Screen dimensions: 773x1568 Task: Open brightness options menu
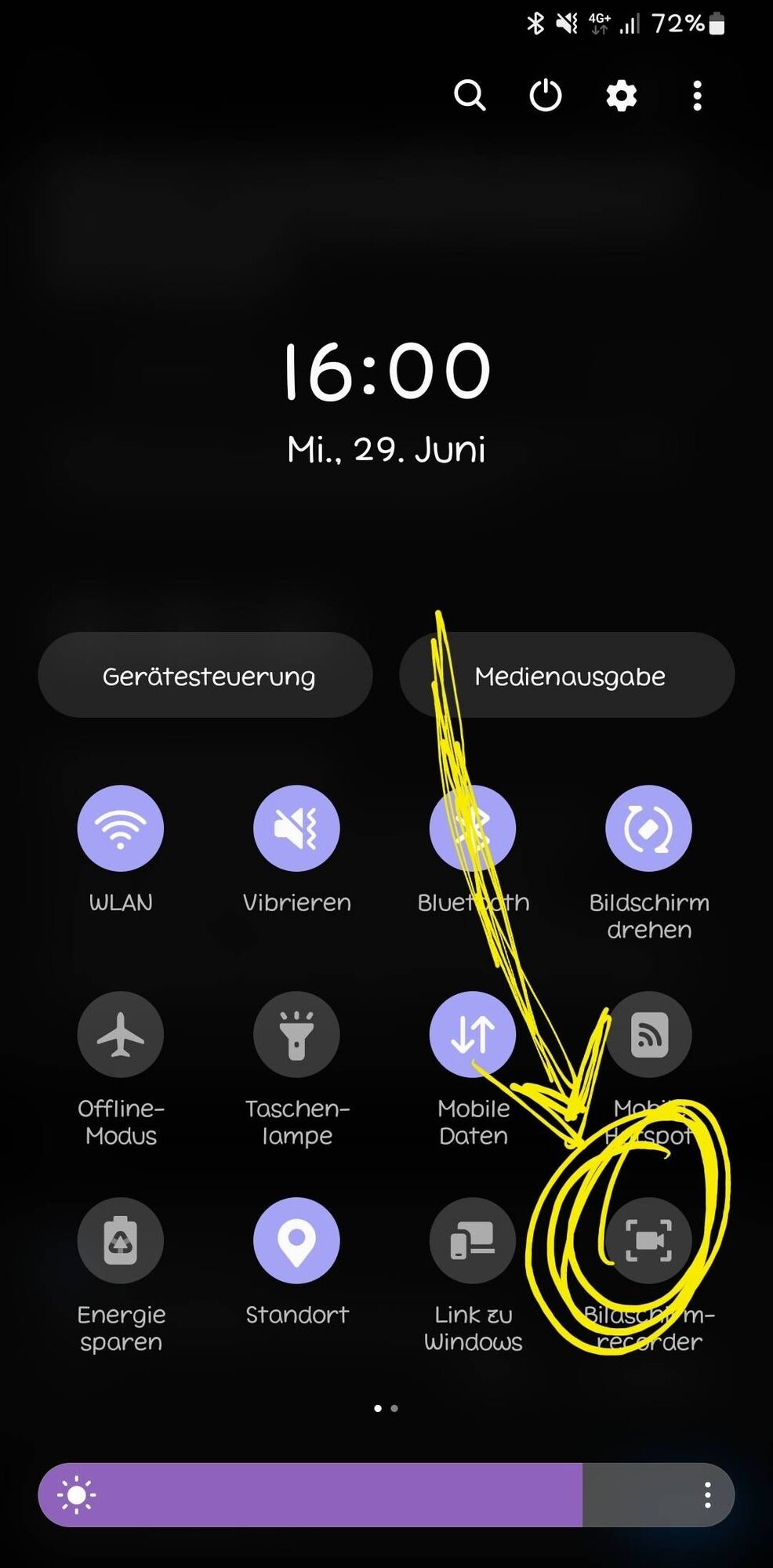(x=707, y=1495)
